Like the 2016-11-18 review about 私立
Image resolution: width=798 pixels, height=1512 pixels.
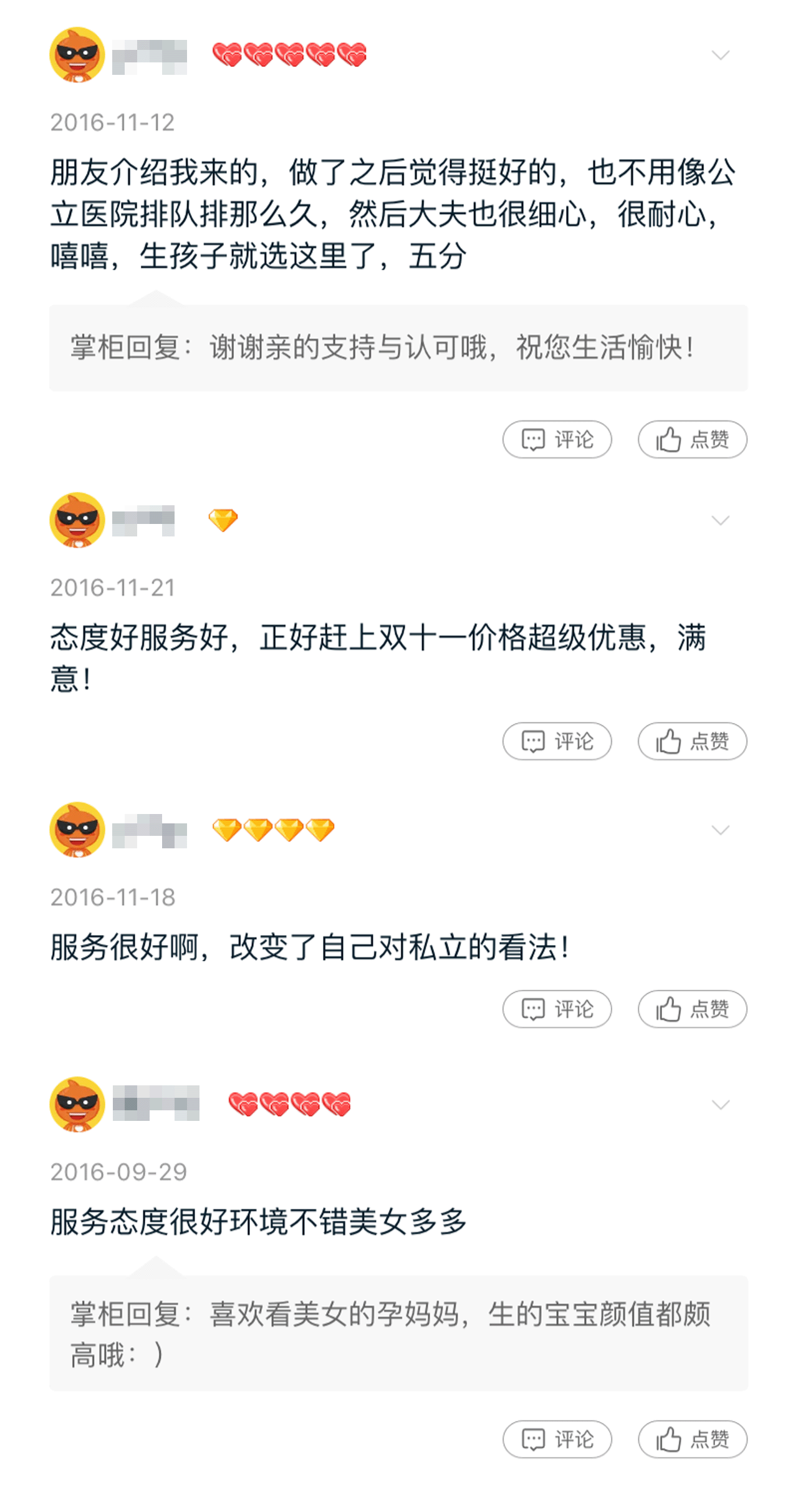[x=692, y=1009]
